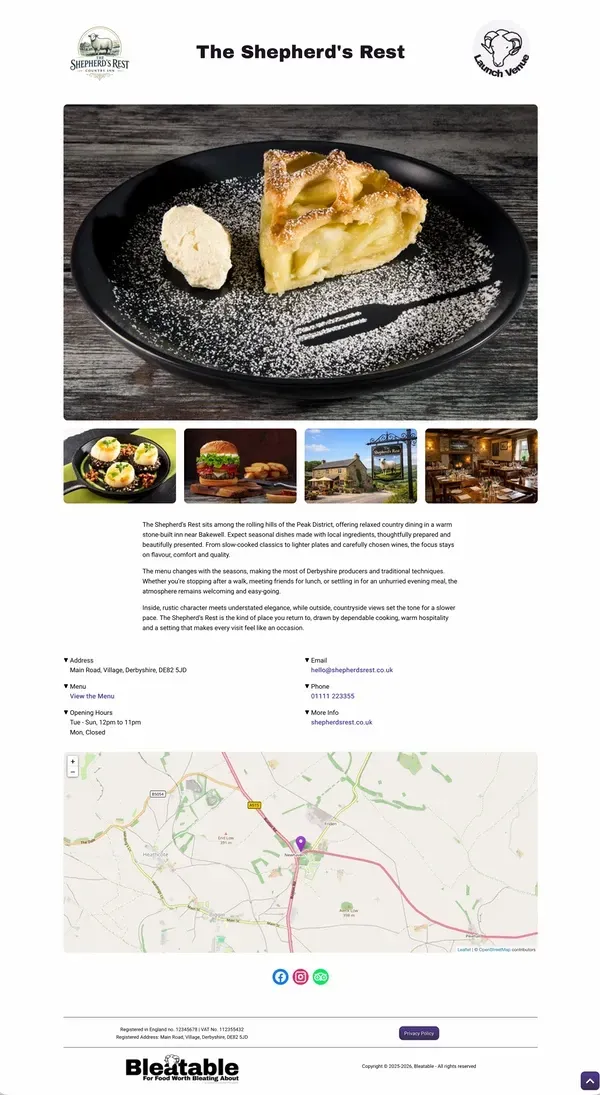Call the phone number 01111 223355
The image size is (600, 1095).
(332, 696)
